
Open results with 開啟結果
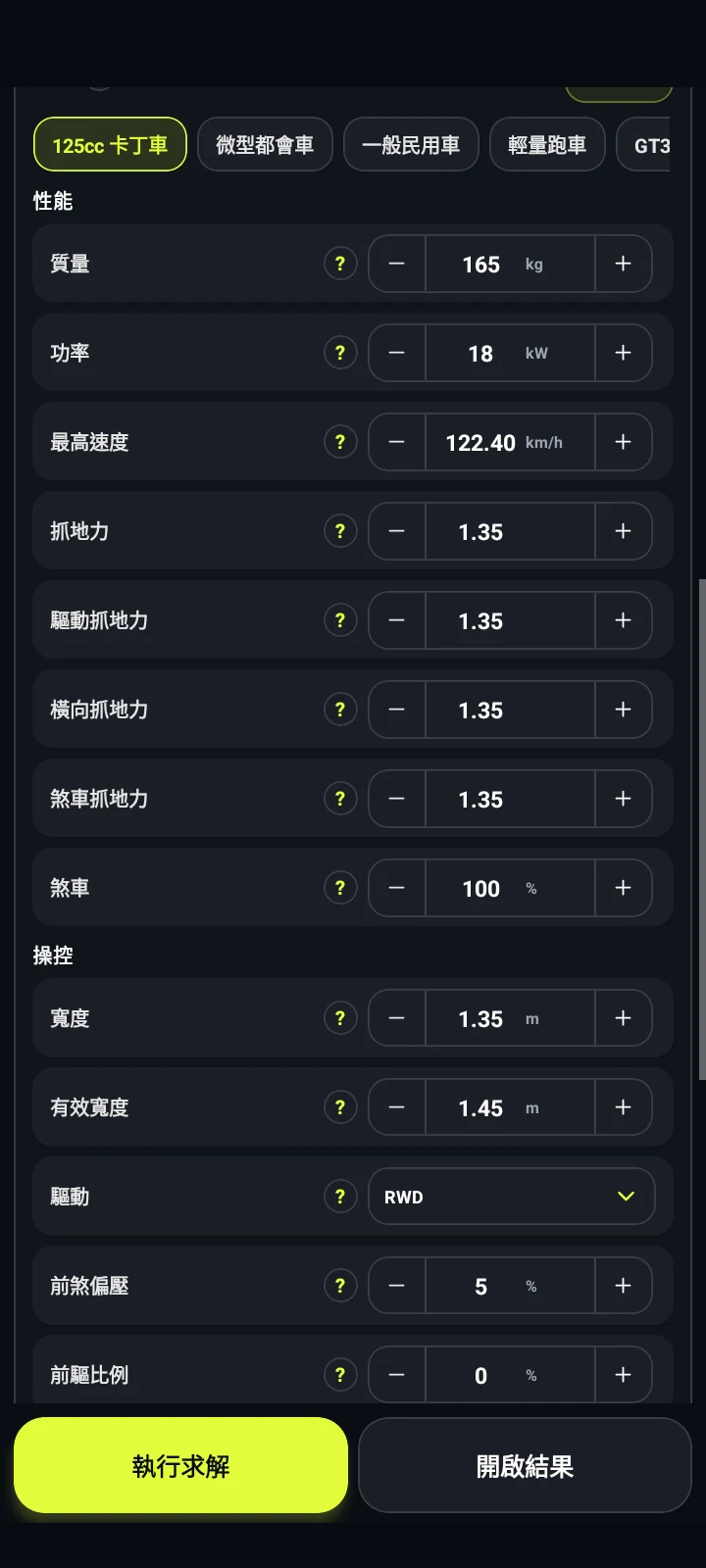coord(525,1465)
